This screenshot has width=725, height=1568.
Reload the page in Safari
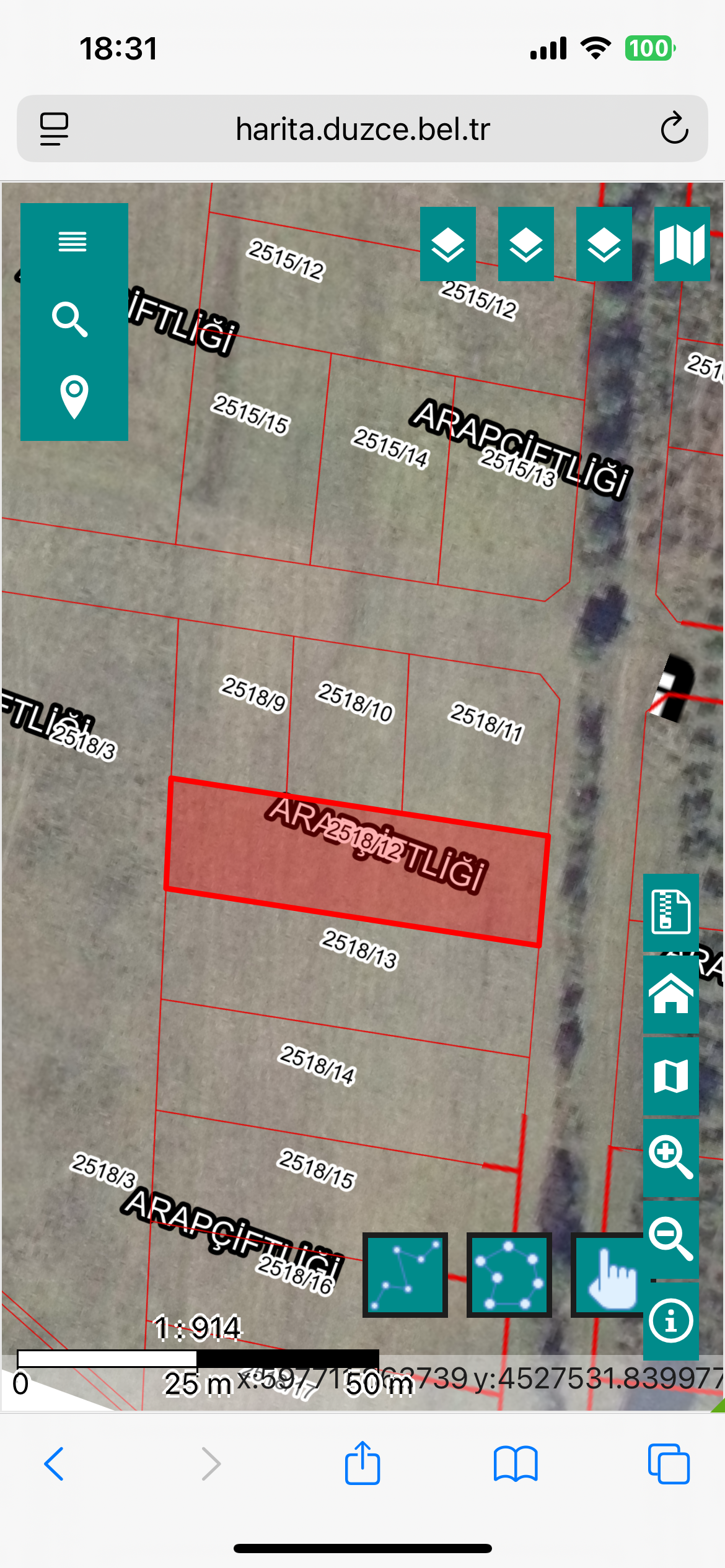click(674, 129)
